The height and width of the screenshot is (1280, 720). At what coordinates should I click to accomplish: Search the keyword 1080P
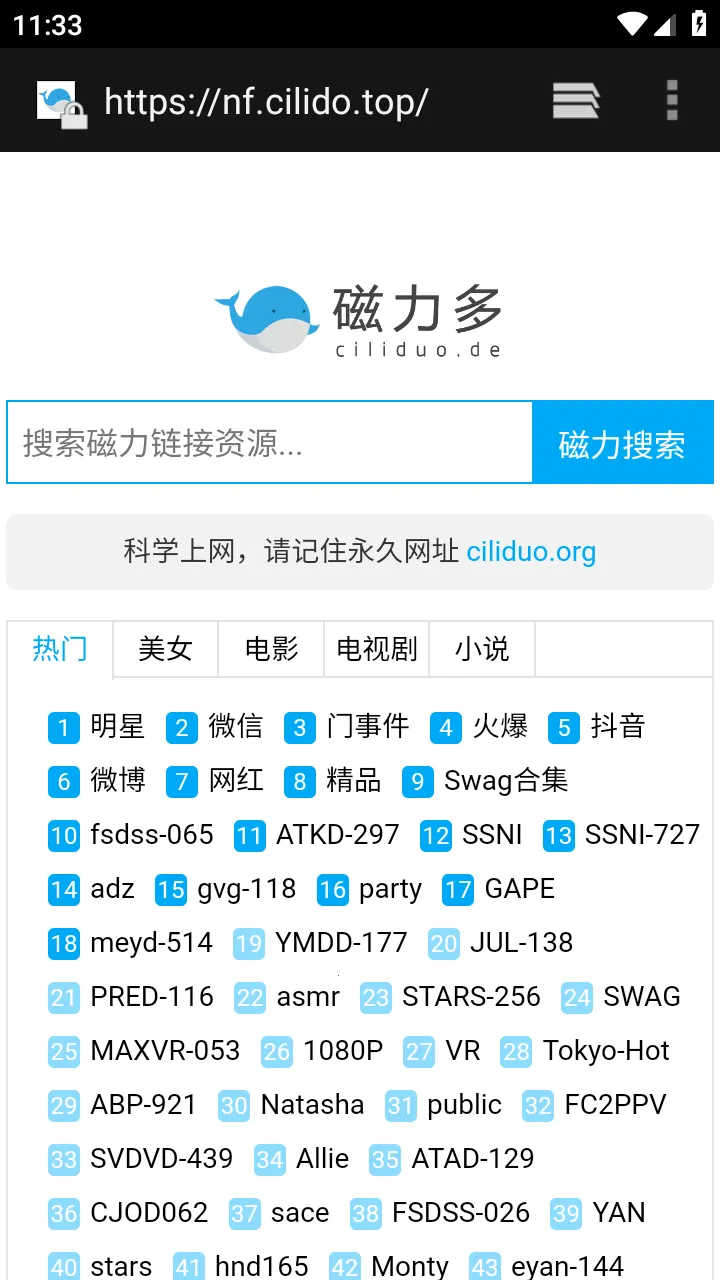pos(342,1050)
